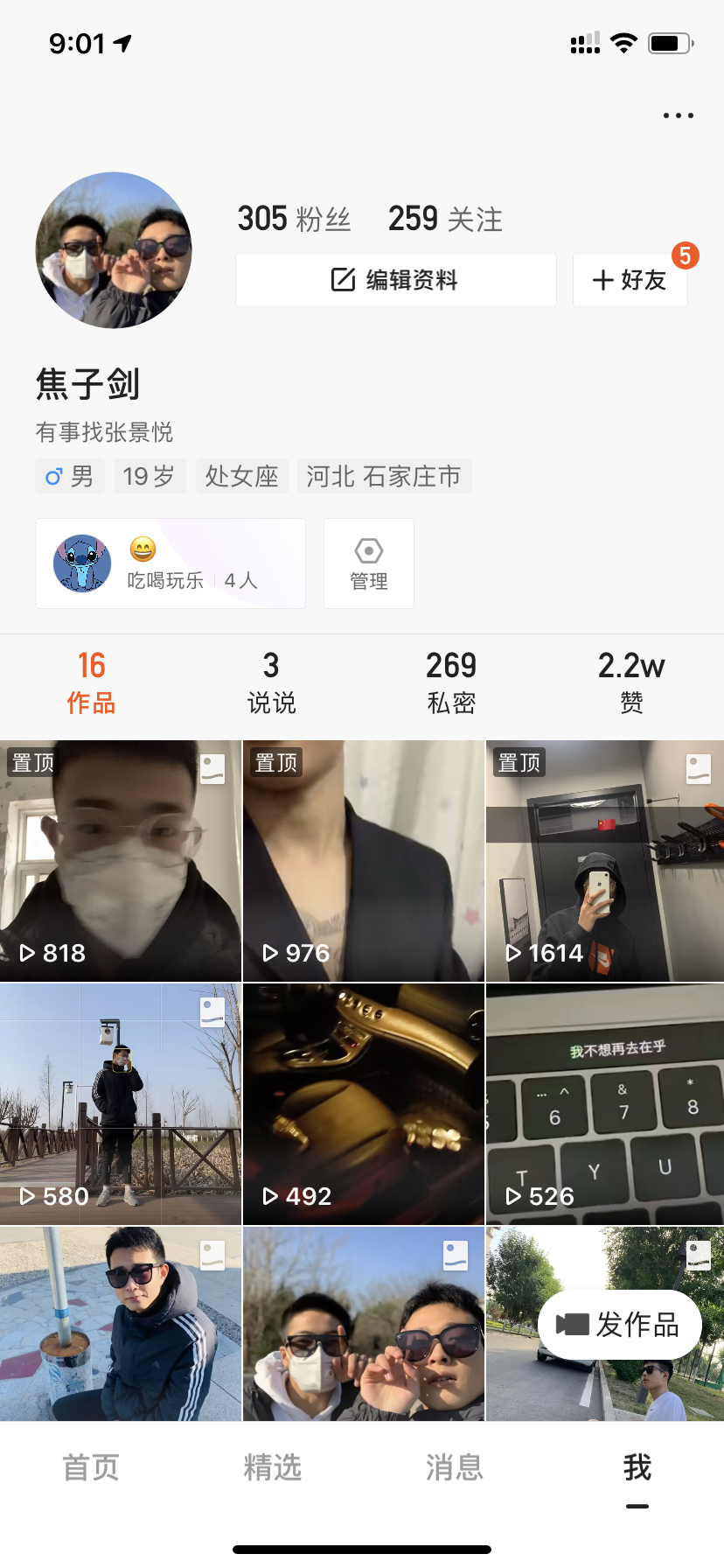Open the pinned video with 976 plays
Screen dimensions: 724x1568
pos(363,861)
